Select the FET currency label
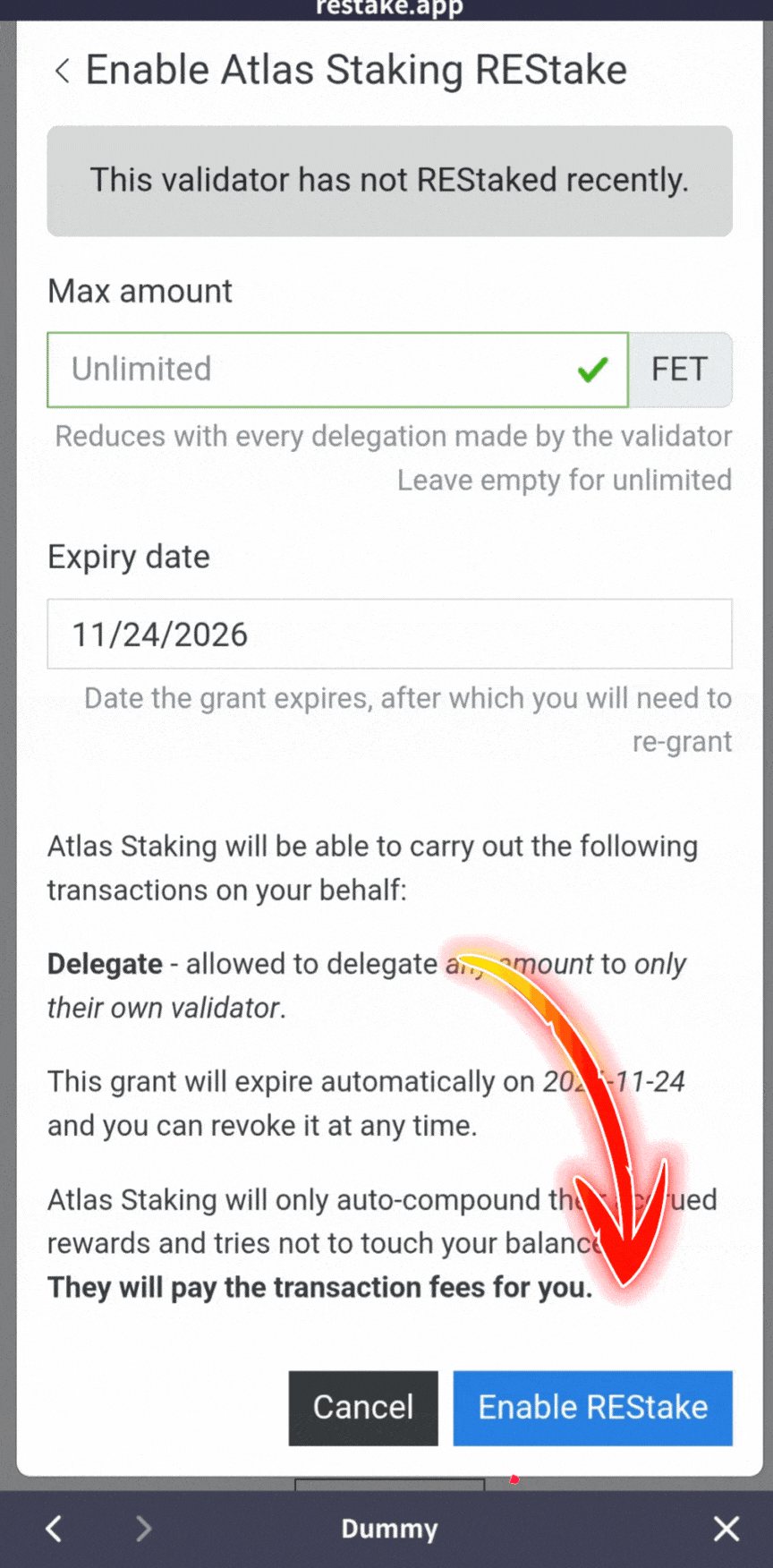 [679, 370]
